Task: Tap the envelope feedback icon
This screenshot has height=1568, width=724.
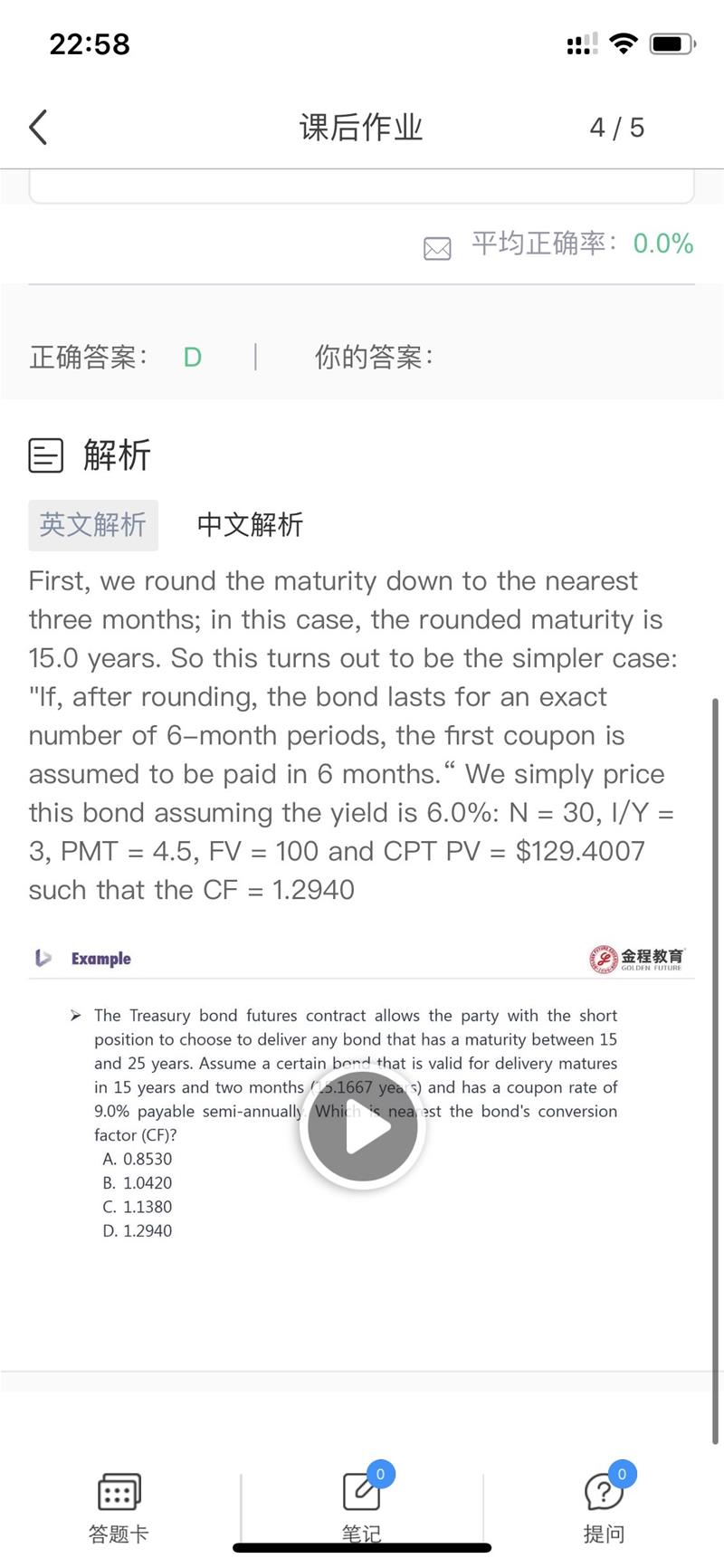Action: (437, 248)
